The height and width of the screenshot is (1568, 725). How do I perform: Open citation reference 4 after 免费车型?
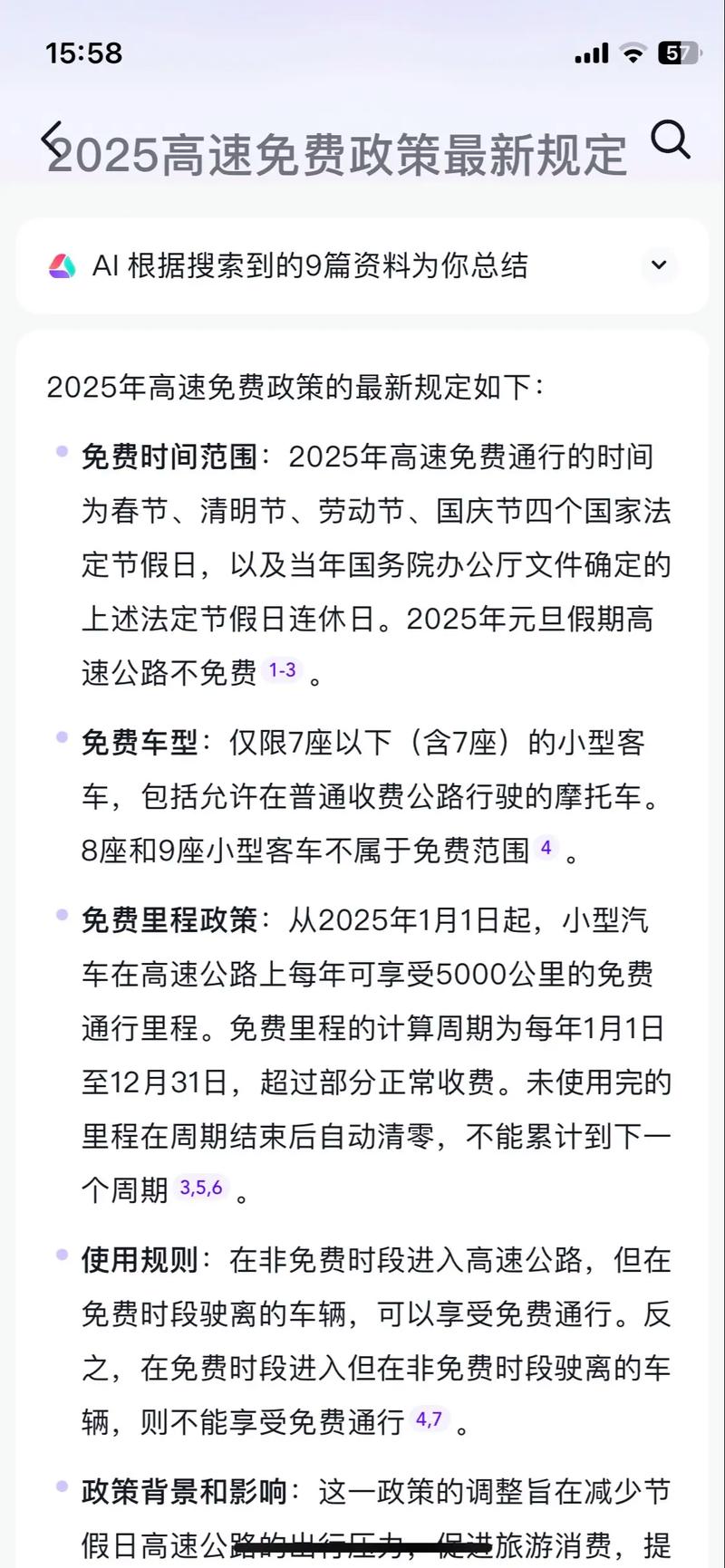click(x=545, y=848)
